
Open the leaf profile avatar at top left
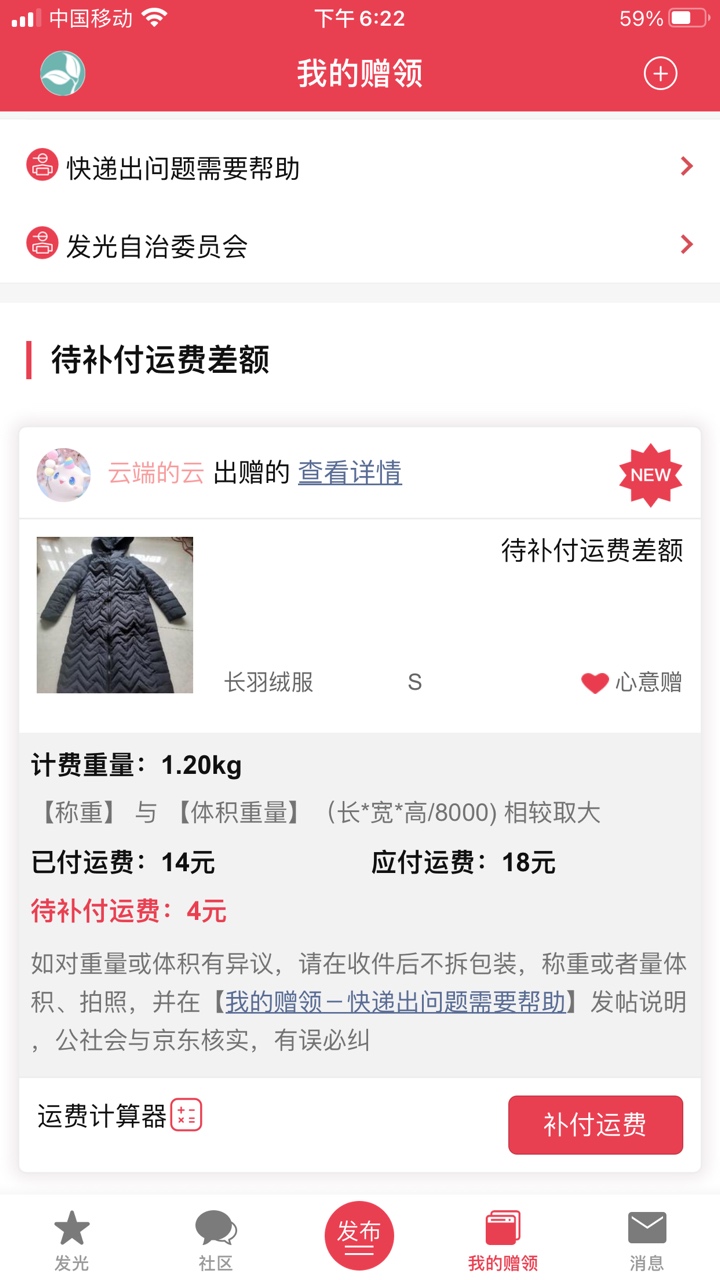(63, 74)
